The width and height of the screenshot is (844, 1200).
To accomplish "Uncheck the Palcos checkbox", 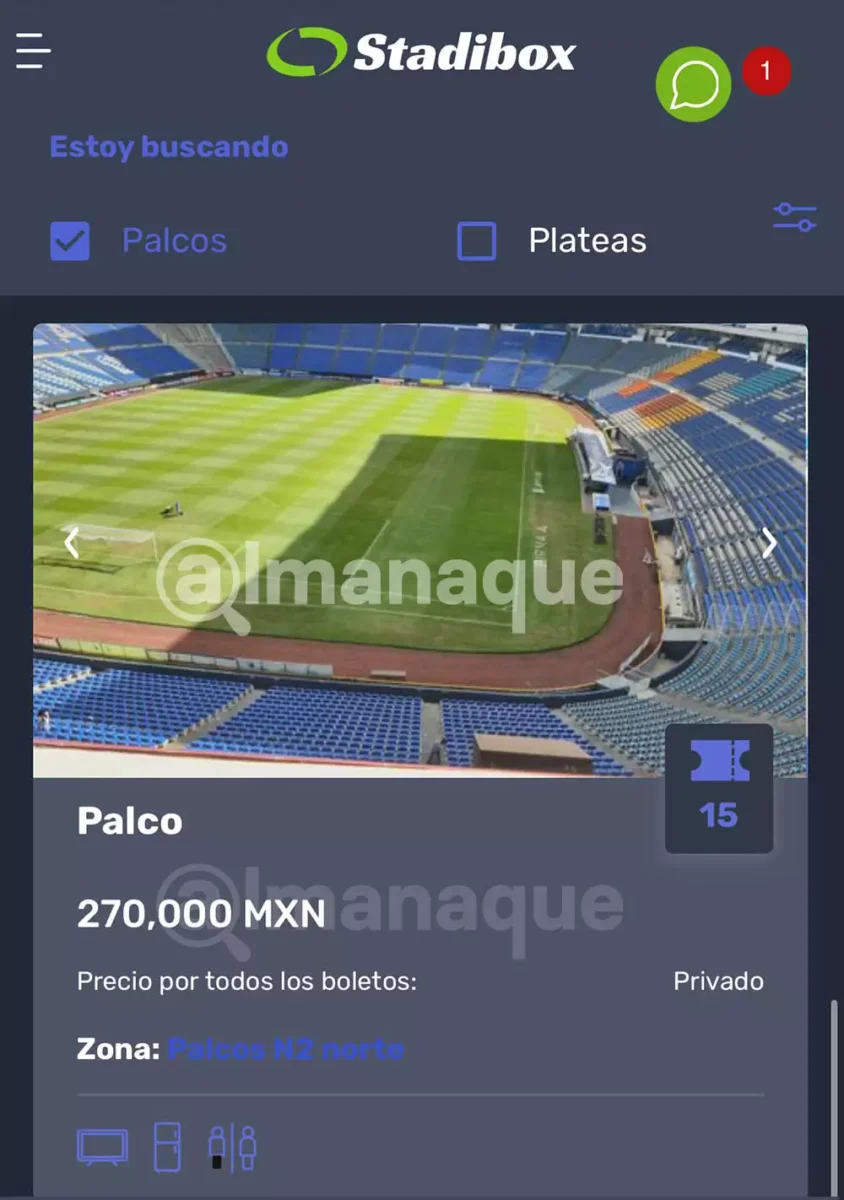I will [x=69, y=240].
